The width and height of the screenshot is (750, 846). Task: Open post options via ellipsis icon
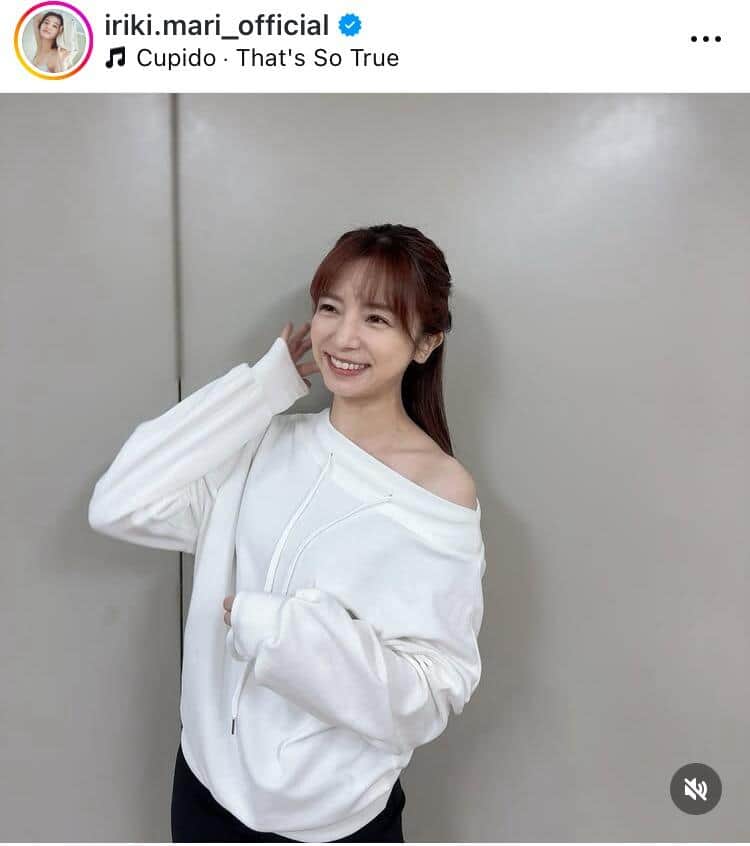tap(706, 39)
